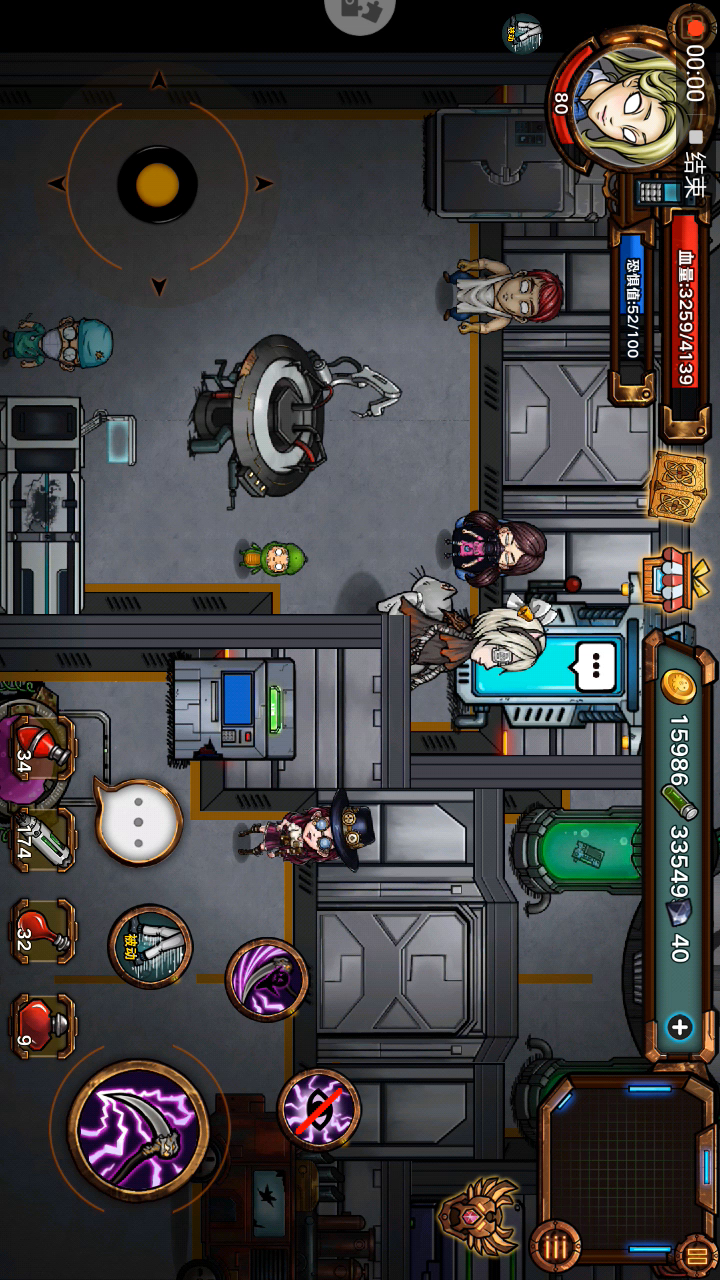The image size is (720, 1280).
Task: Drink the red flask with count 32
Action: (x=43, y=930)
